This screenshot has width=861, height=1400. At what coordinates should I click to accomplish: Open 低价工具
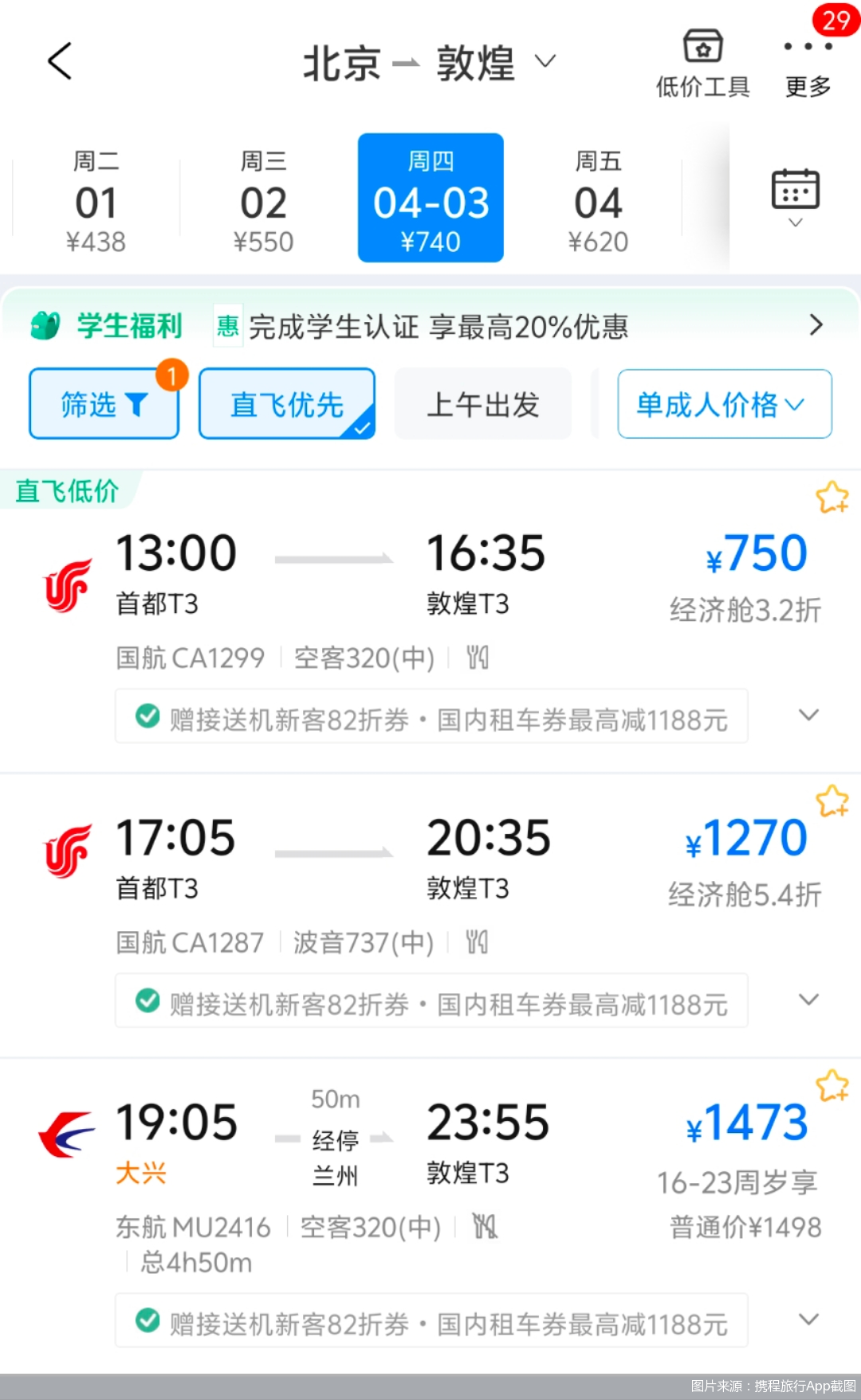[702, 65]
